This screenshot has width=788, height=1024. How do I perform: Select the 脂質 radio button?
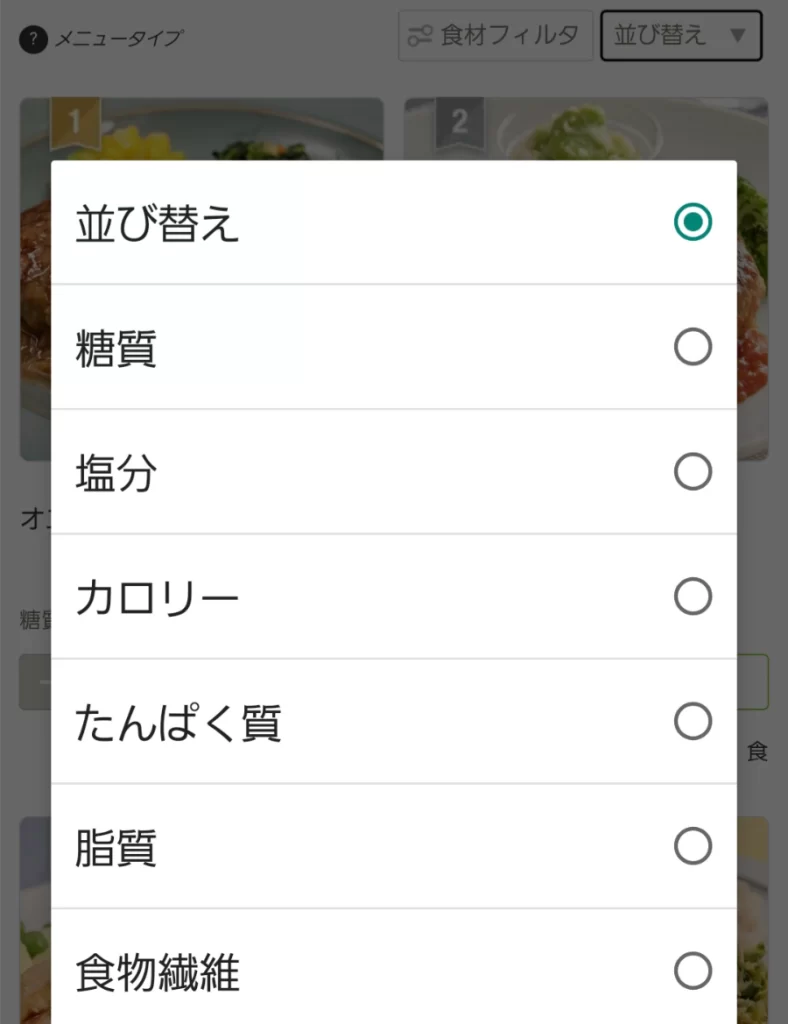692,847
